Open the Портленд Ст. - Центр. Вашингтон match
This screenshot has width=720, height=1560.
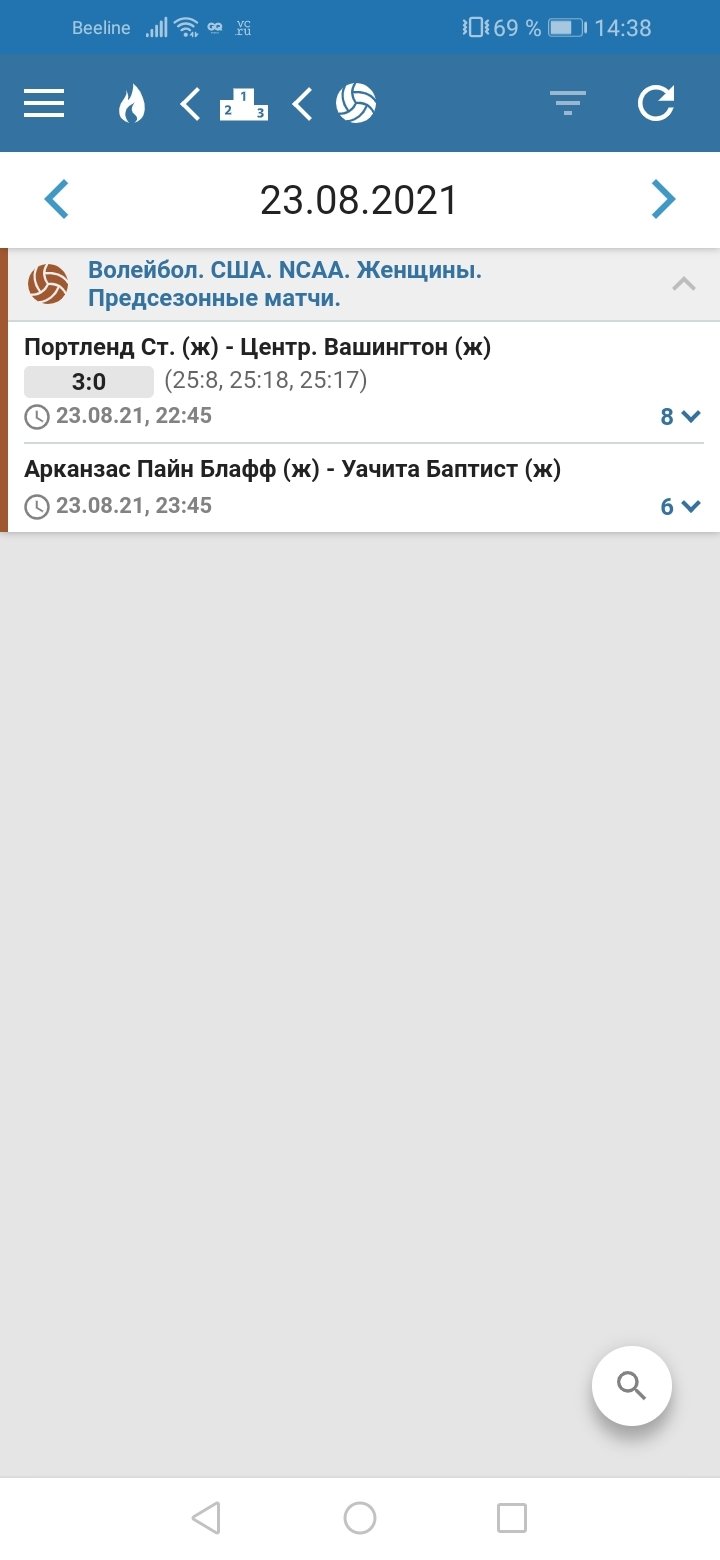[257, 348]
